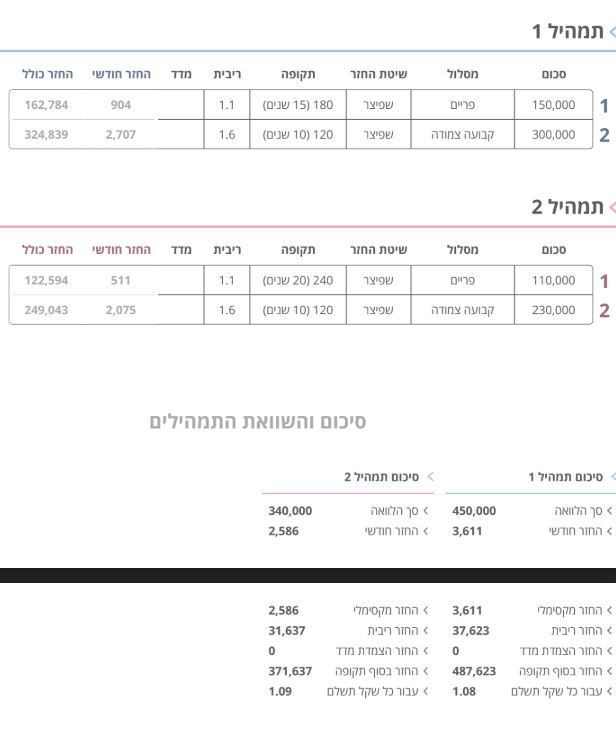
Task: Edit interest 1.6 in mix 1 row 2
Action: click(x=227, y=135)
